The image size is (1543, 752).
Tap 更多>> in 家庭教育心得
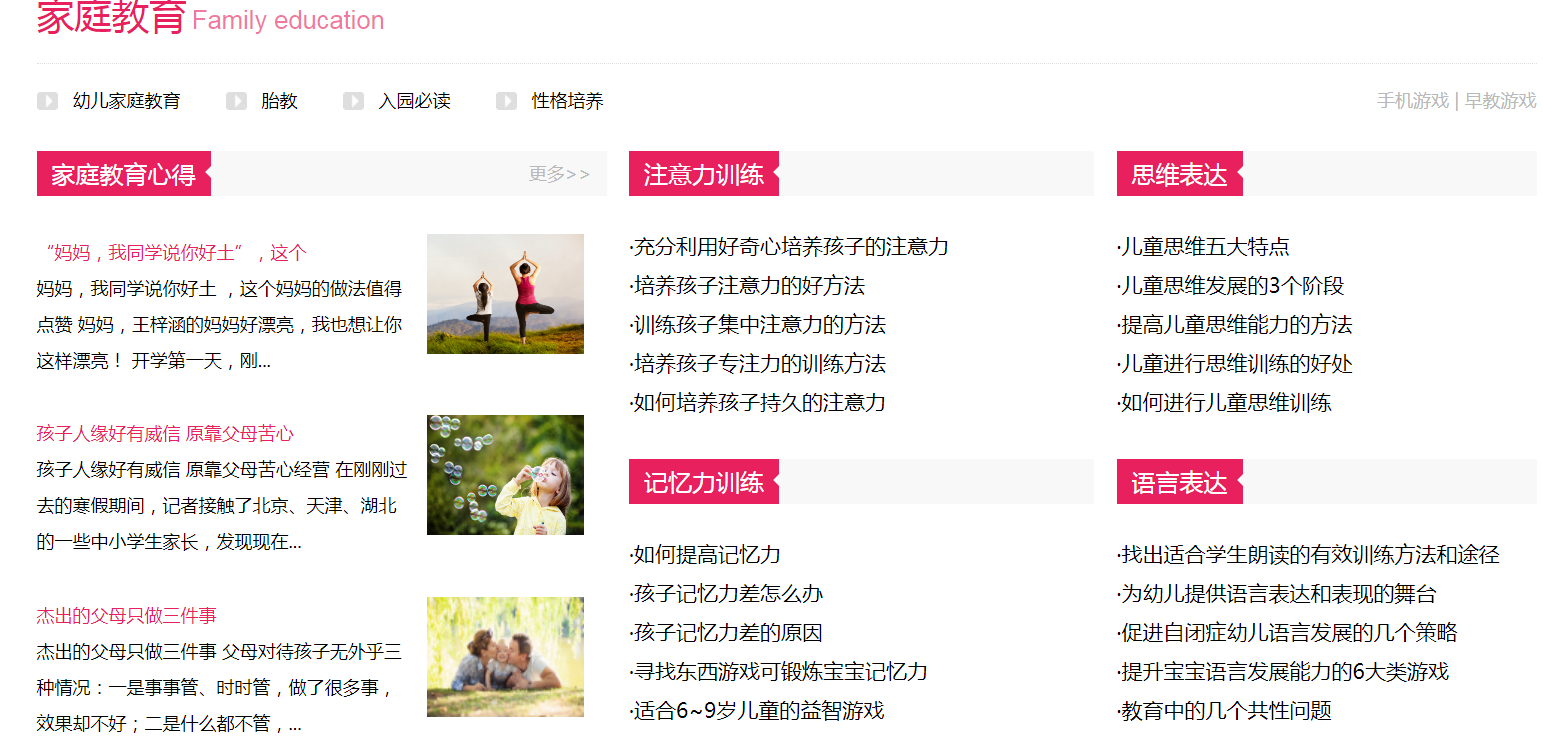pos(559,174)
